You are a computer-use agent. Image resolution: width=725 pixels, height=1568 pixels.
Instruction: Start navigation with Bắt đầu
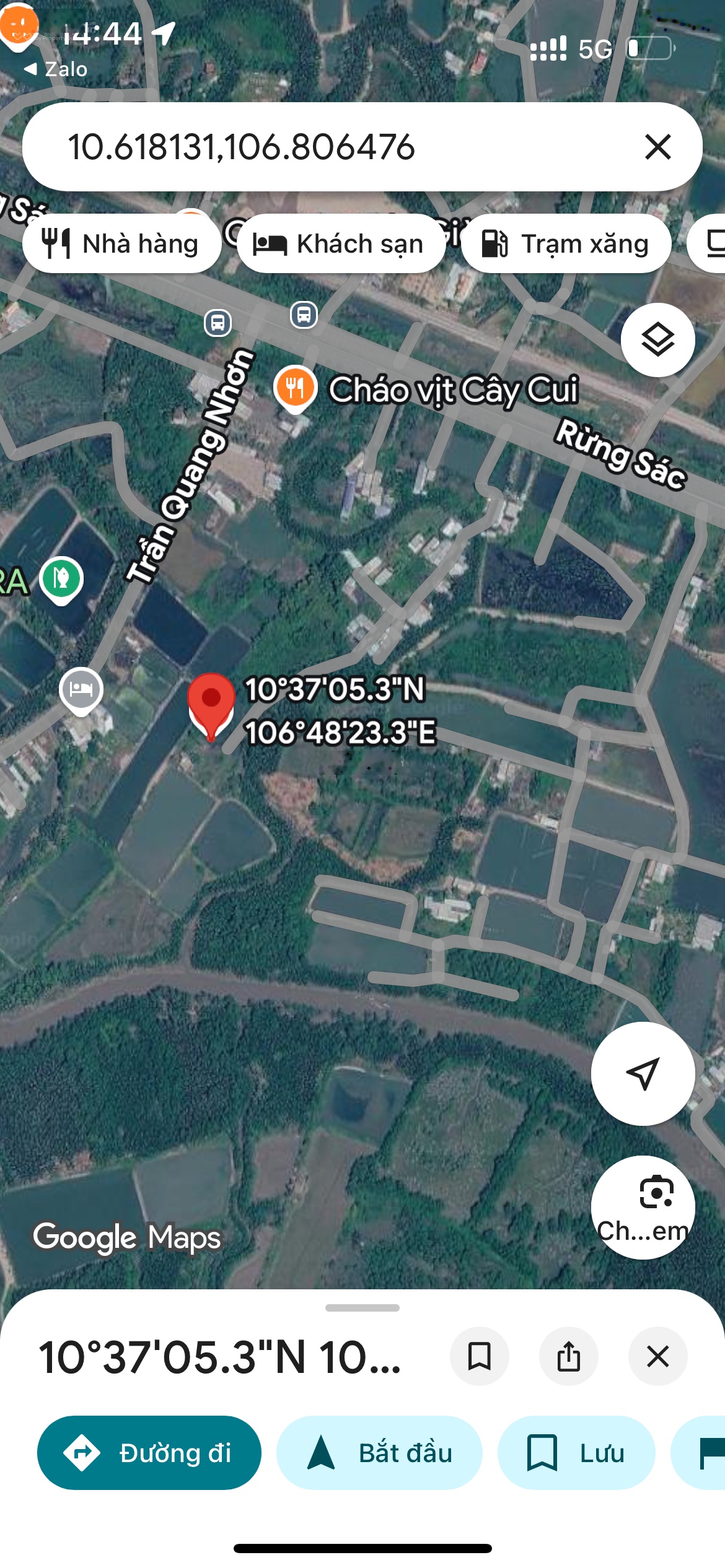pyautogui.click(x=379, y=1453)
